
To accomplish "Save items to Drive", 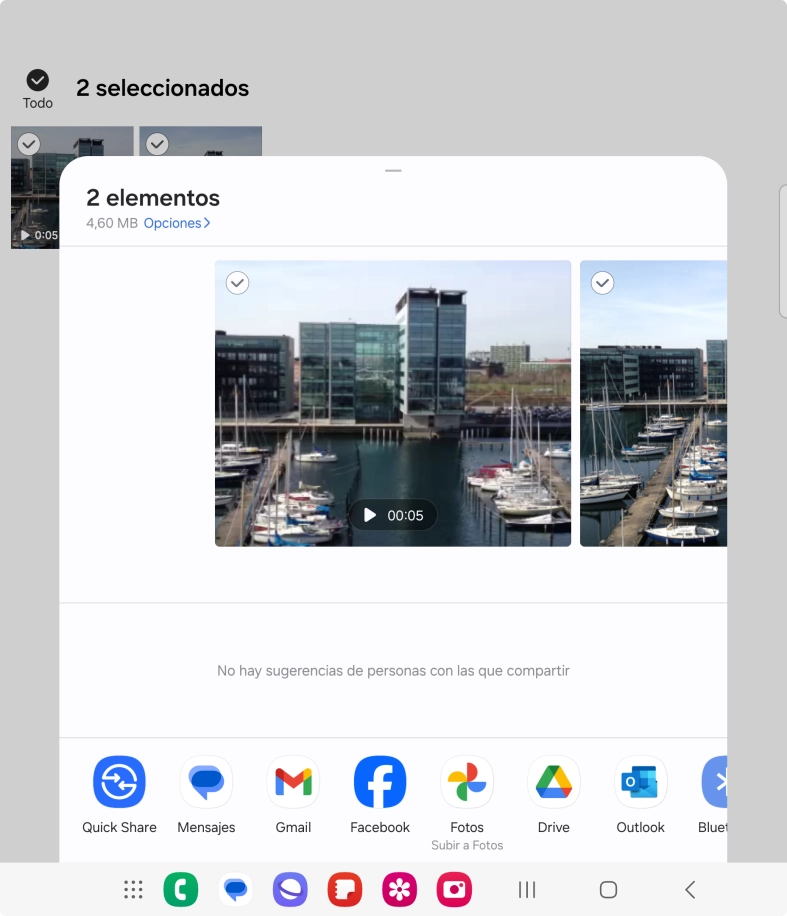I will point(553,782).
